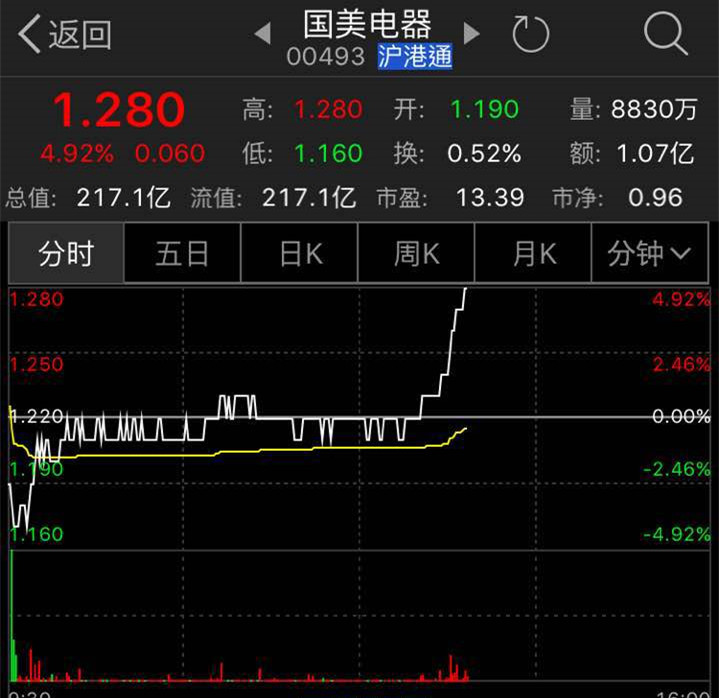This screenshot has height=698, width=719.
Task: Show the 日K chart
Action: click(x=300, y=254)
